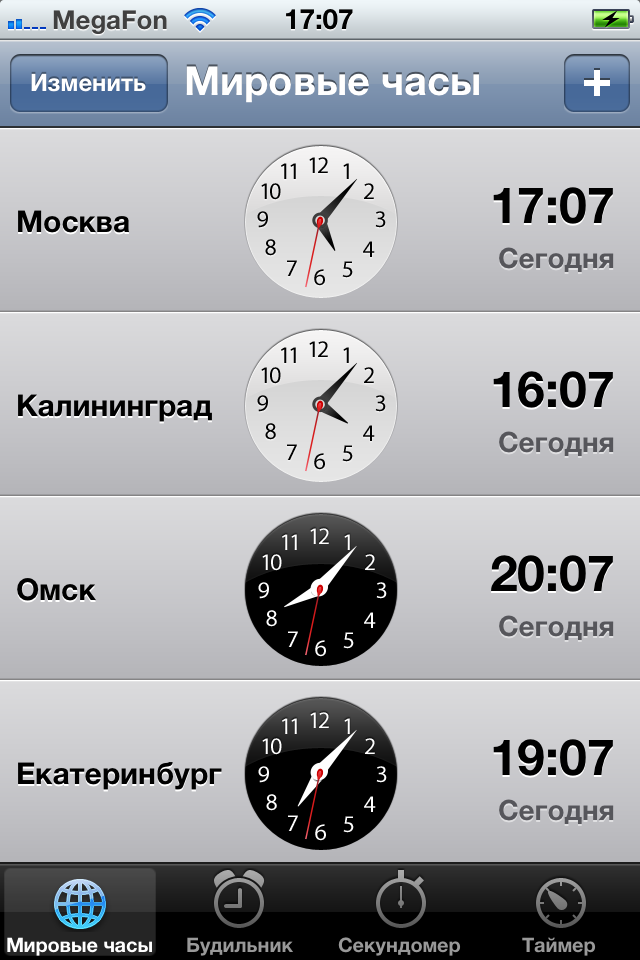Screen dimensions: 640x960
Task: Add a new city with the plus button
Action: point(596,83)
